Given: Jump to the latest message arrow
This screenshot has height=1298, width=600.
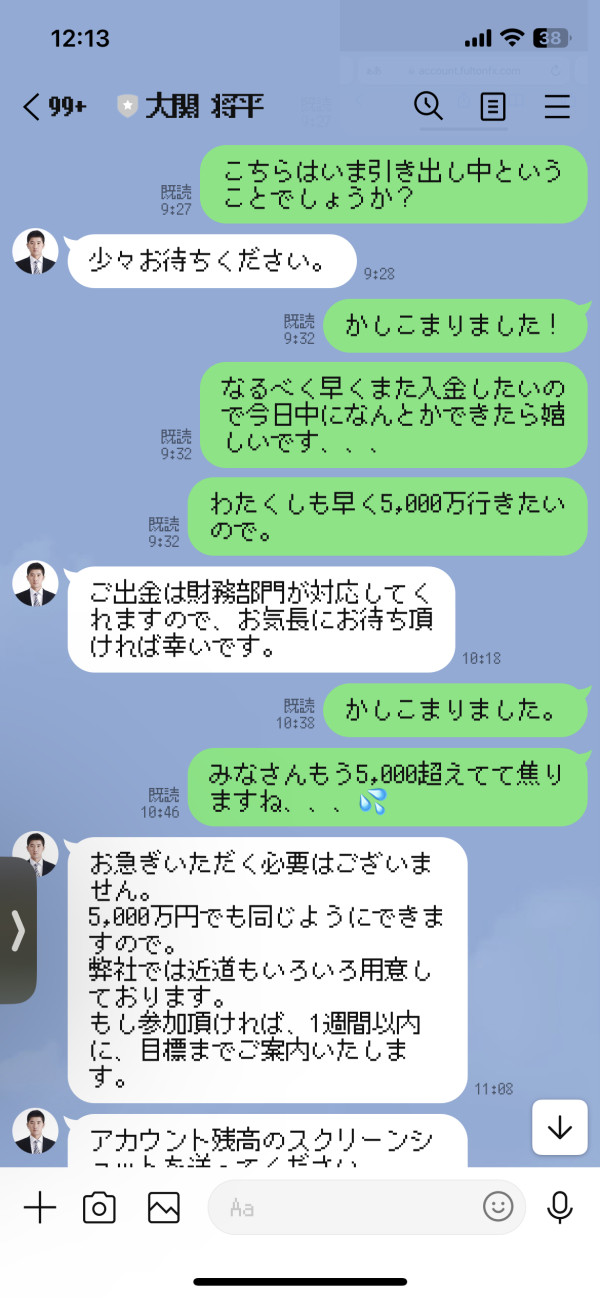Looking at the screenshot, I should pyautogui.click(x=560, y=1127).
